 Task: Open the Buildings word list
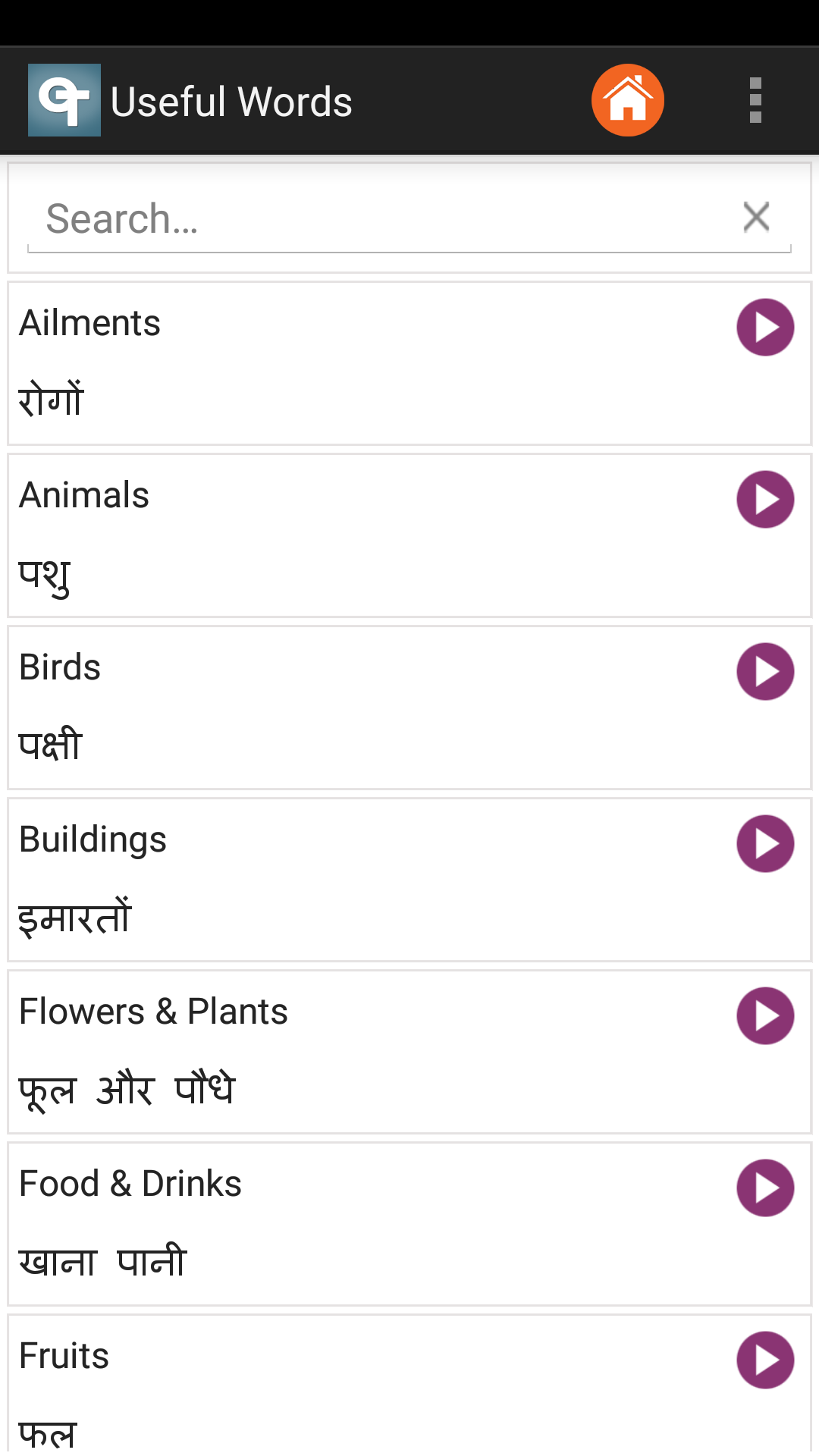pyautogui.click(x=409, y=880)
